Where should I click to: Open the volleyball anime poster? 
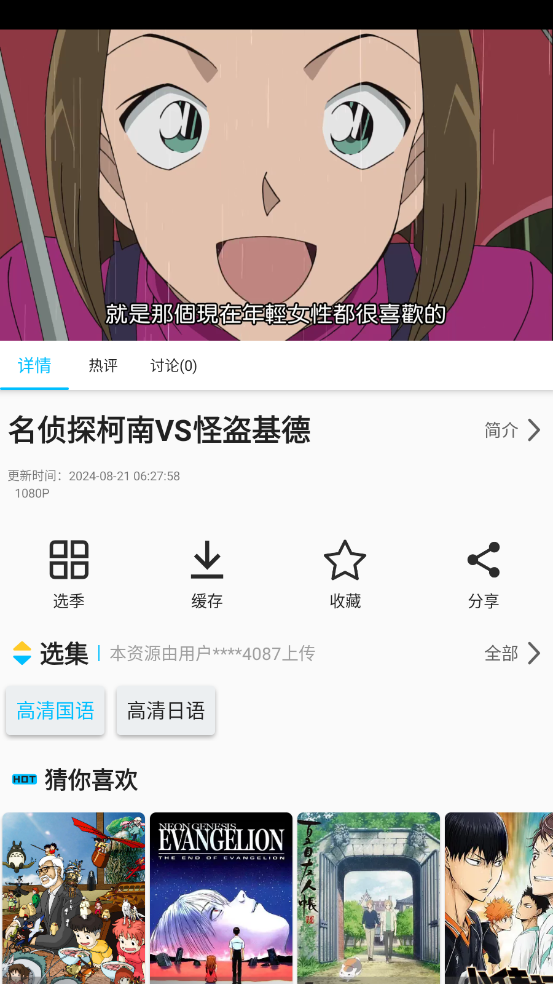(x=499, y=898)
